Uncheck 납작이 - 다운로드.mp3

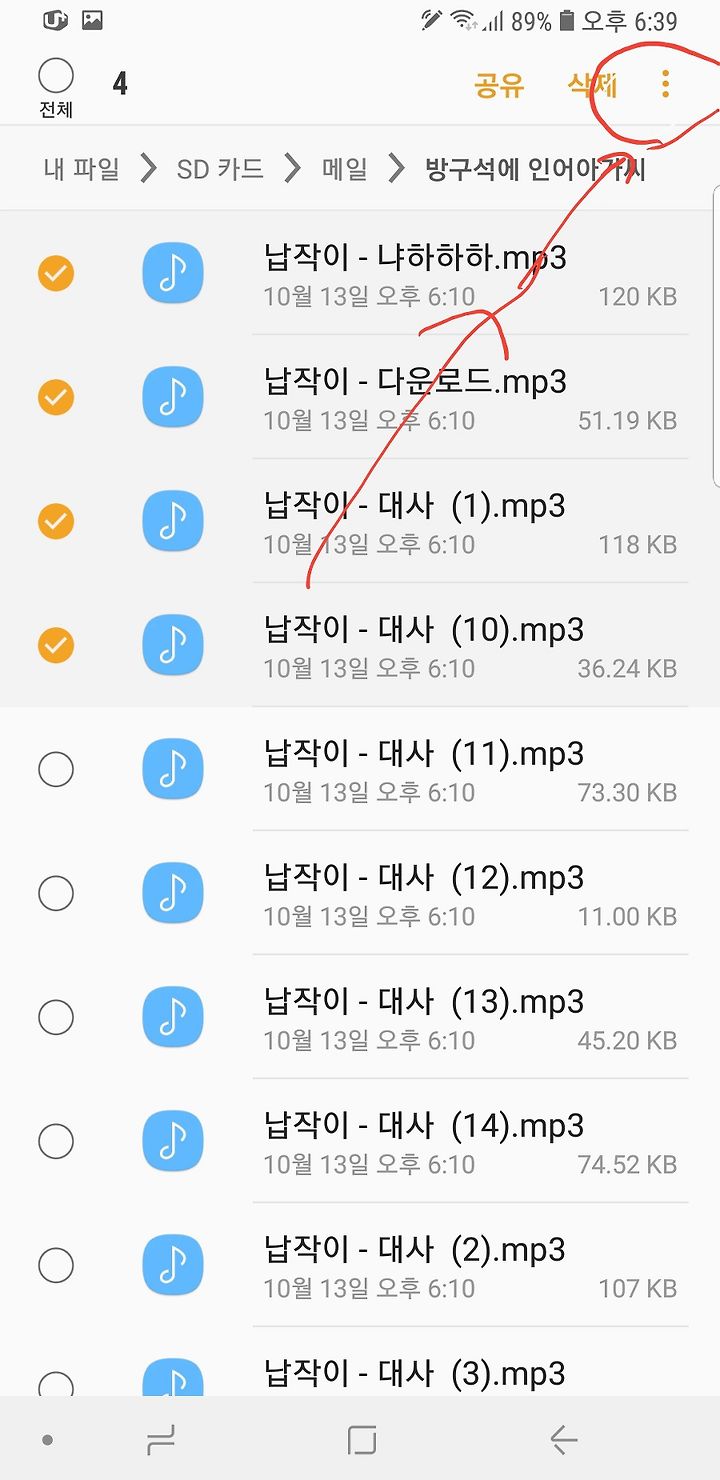tap(56, 397)
